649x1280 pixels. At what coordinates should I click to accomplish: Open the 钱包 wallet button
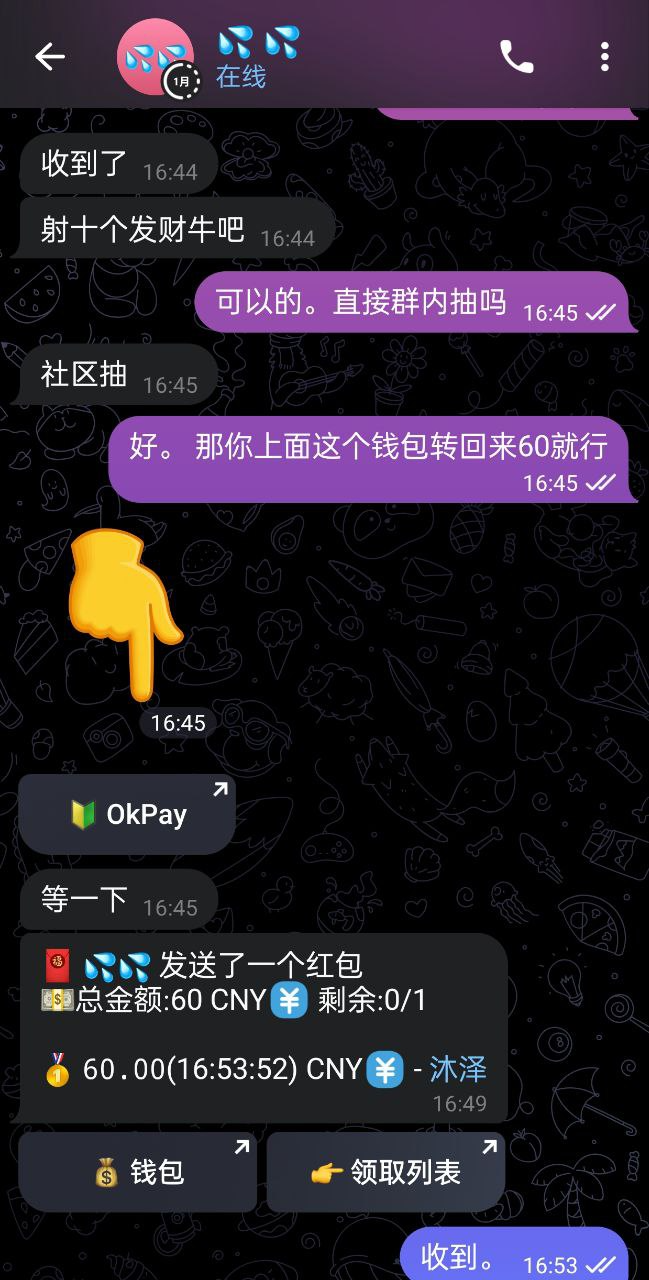pos(138,1172)
